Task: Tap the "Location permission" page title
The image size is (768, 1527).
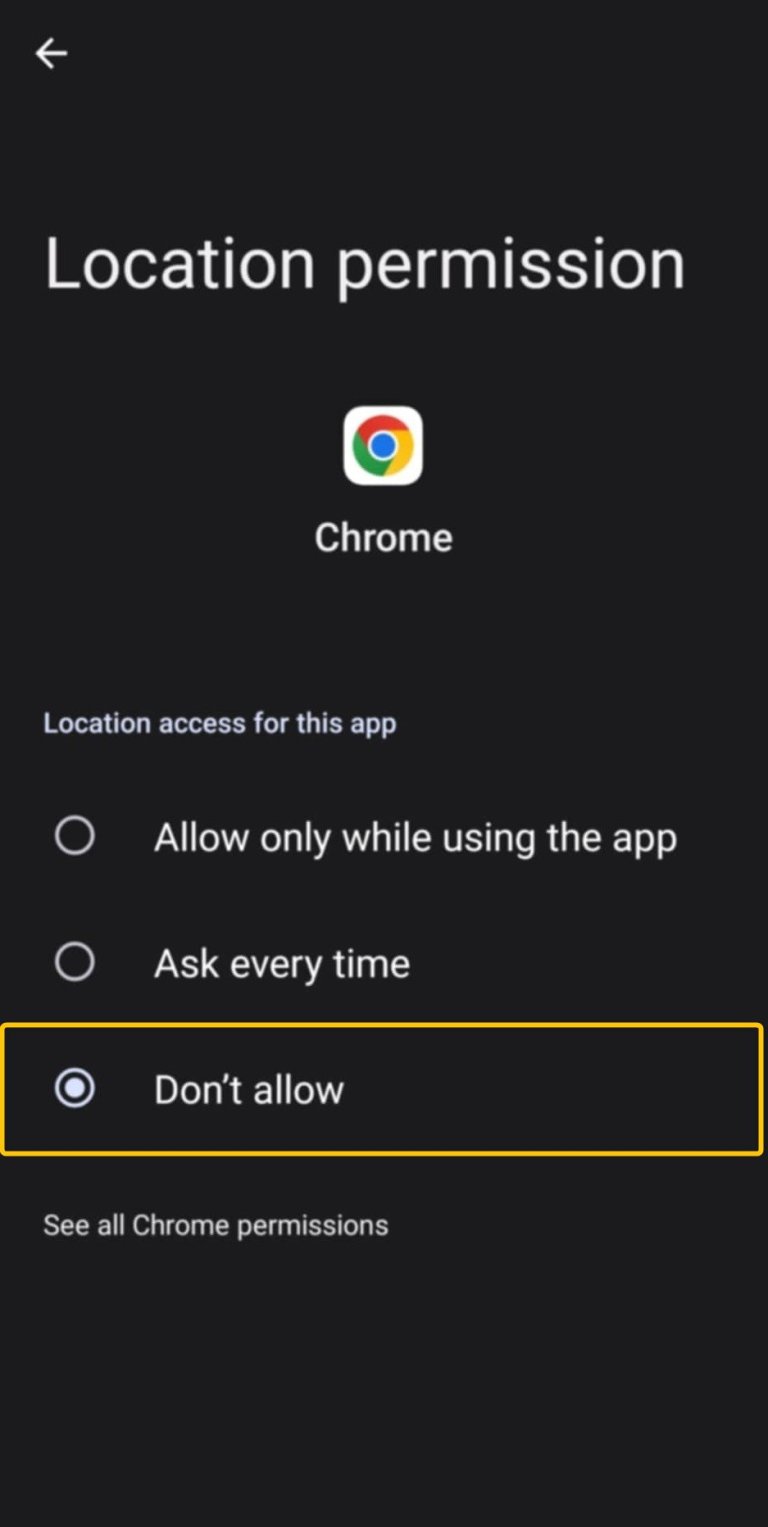Action: pos(363,262)
